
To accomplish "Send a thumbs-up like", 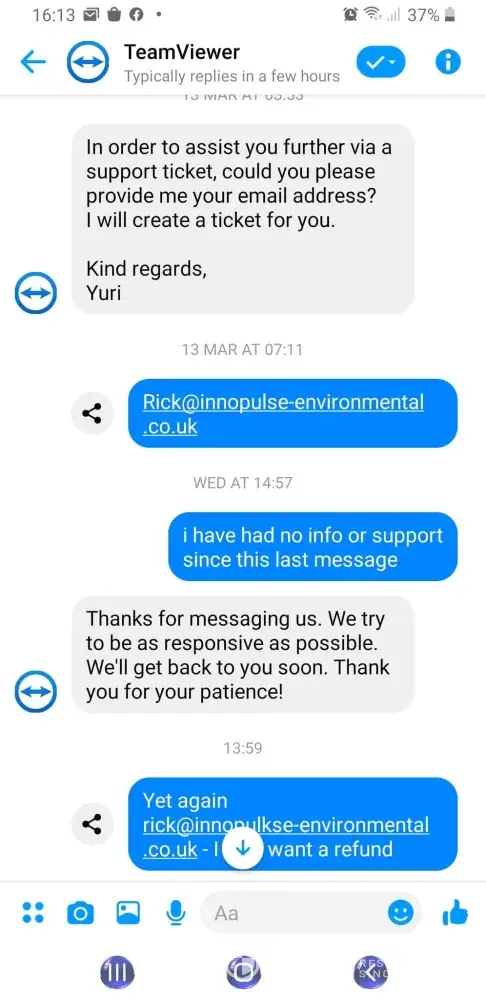I will (x=455, y=913).
